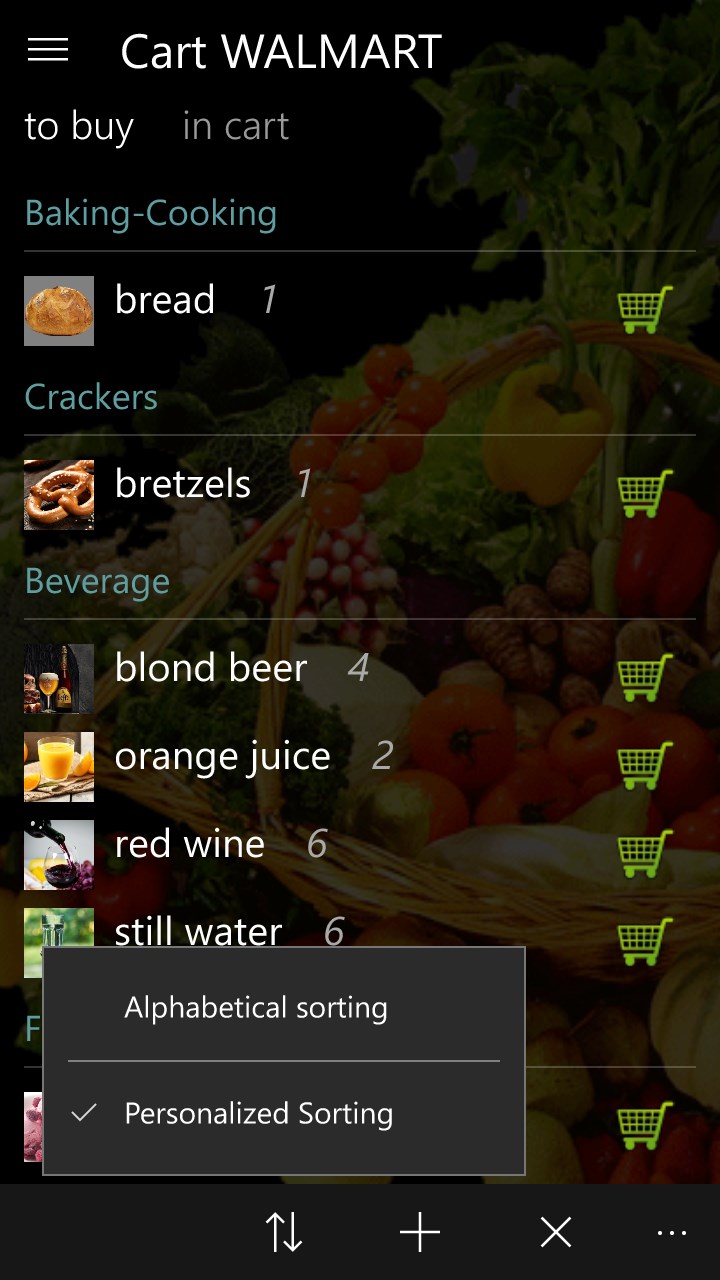Image resolution: width=720 pixels, height=1280 pixels.
Task: Switch to the in cart tab
Action: (235, 127)
